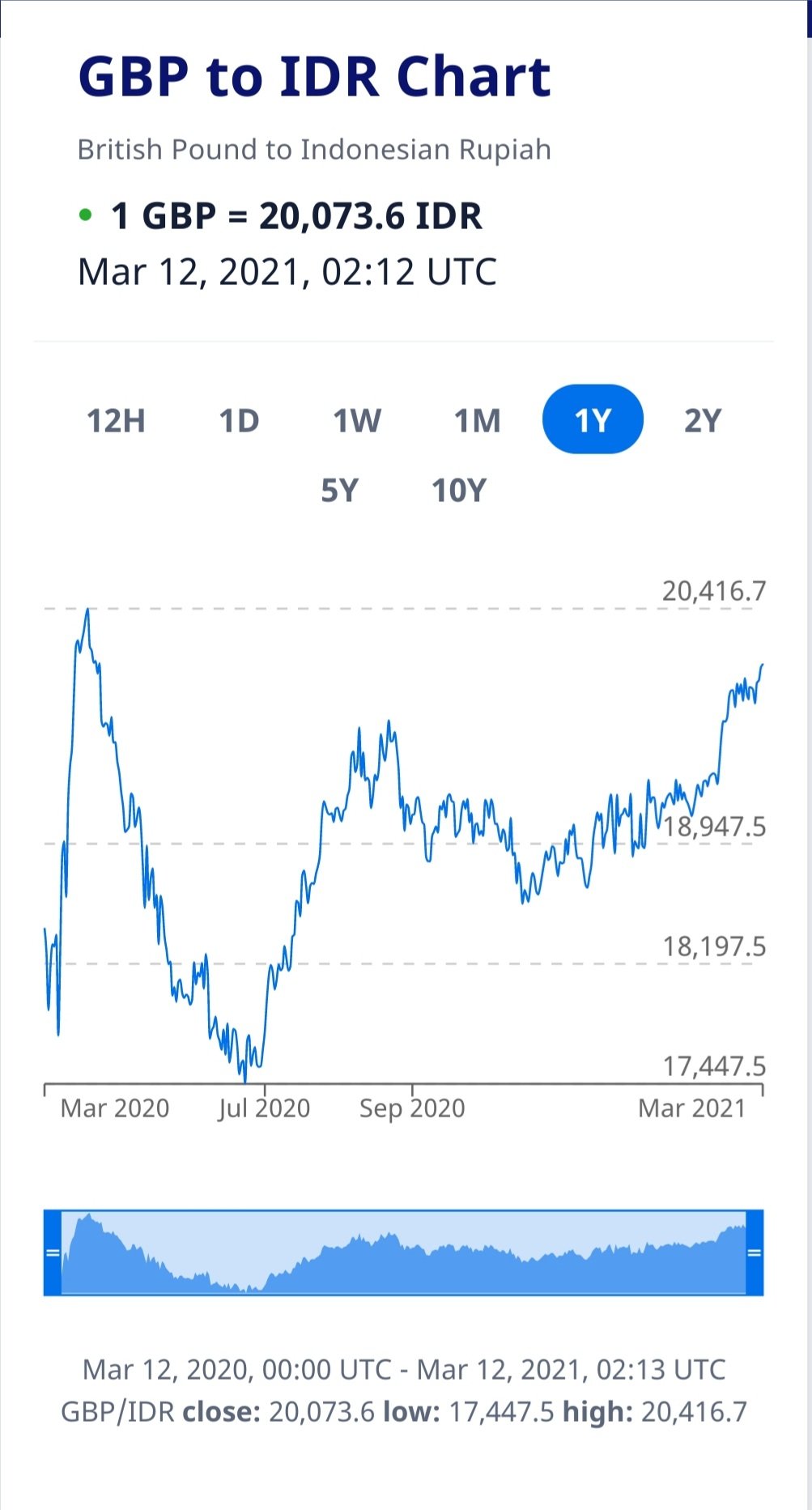This screenshot has height=1510, width=812.
Task: Select the 10Y time range
Action: [x=459, y=491]
